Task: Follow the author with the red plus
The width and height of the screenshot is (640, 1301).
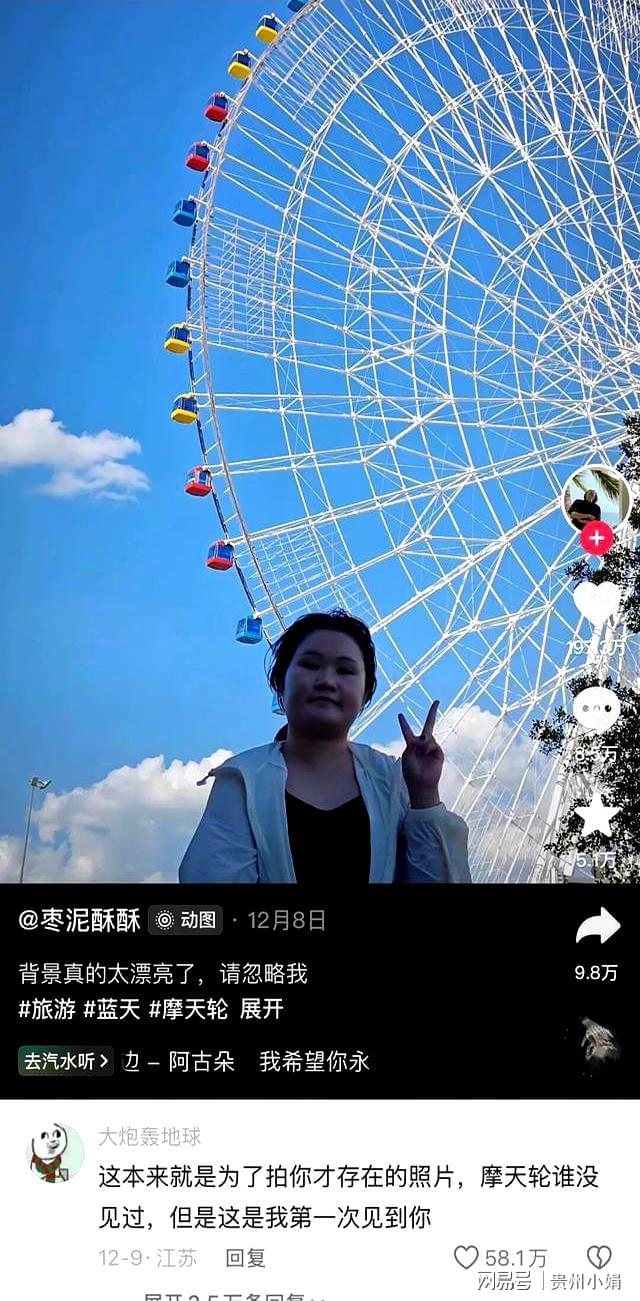Action: (596, 538)
